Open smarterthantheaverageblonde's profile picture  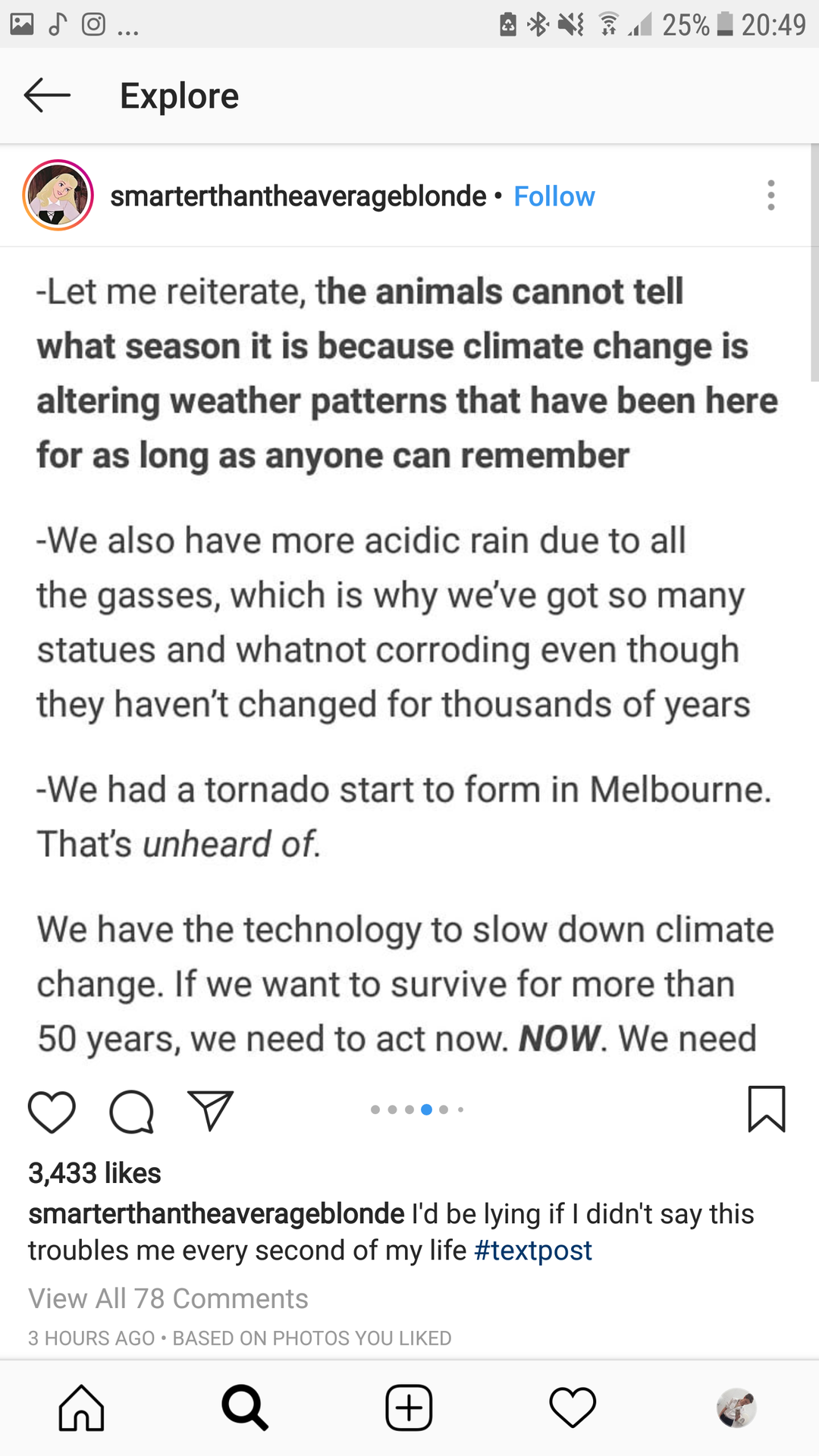(x=58, y=196)
